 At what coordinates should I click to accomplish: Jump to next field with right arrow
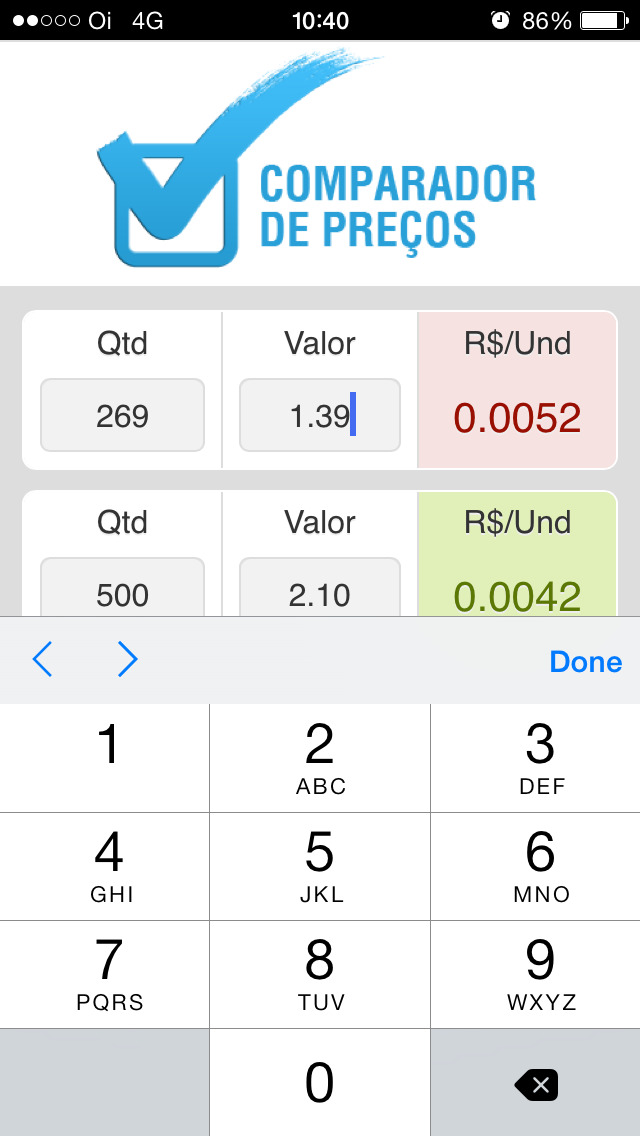[x=128, y=660]
